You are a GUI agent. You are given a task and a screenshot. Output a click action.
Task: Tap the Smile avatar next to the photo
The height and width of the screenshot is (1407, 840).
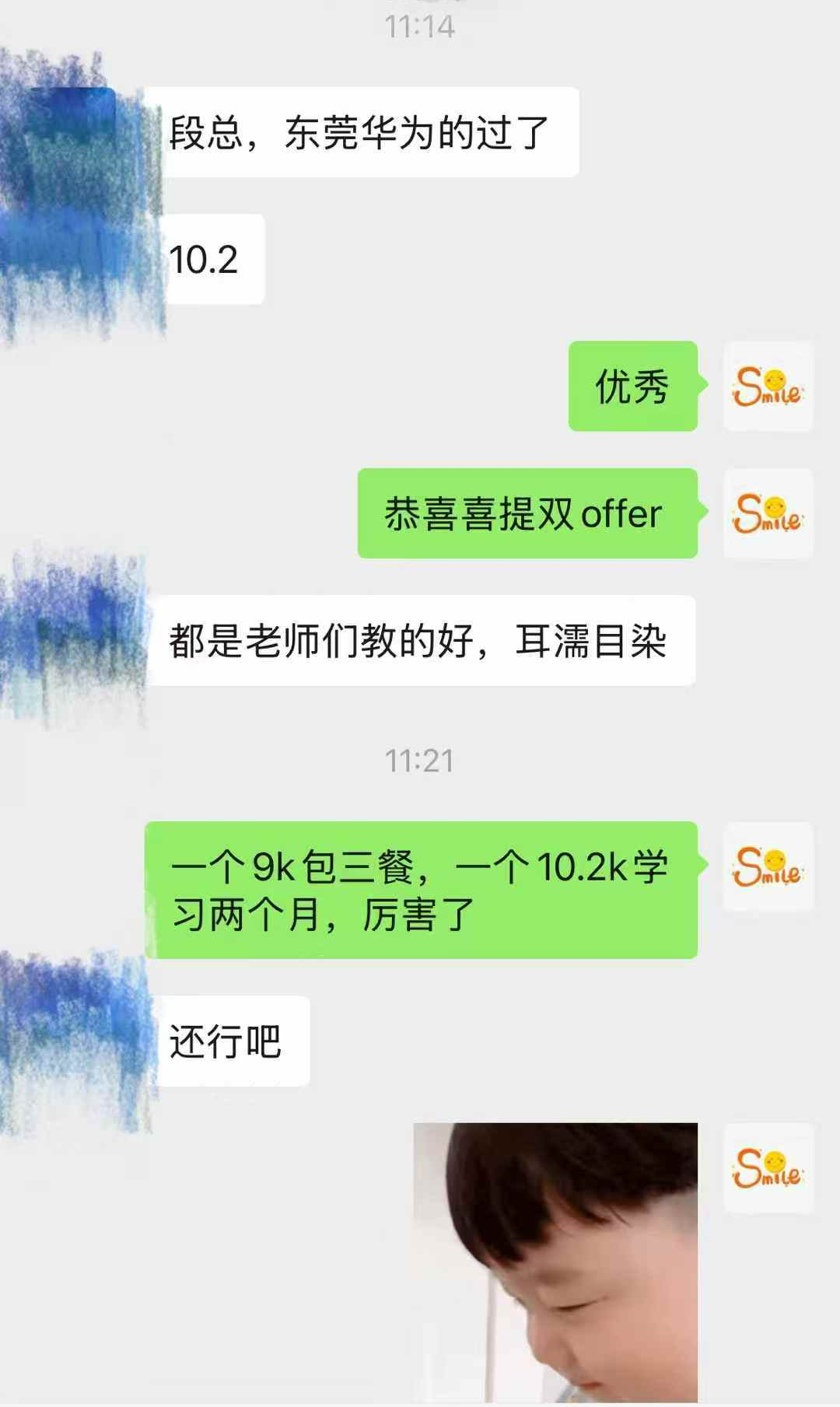click(x=768, y=1167)
